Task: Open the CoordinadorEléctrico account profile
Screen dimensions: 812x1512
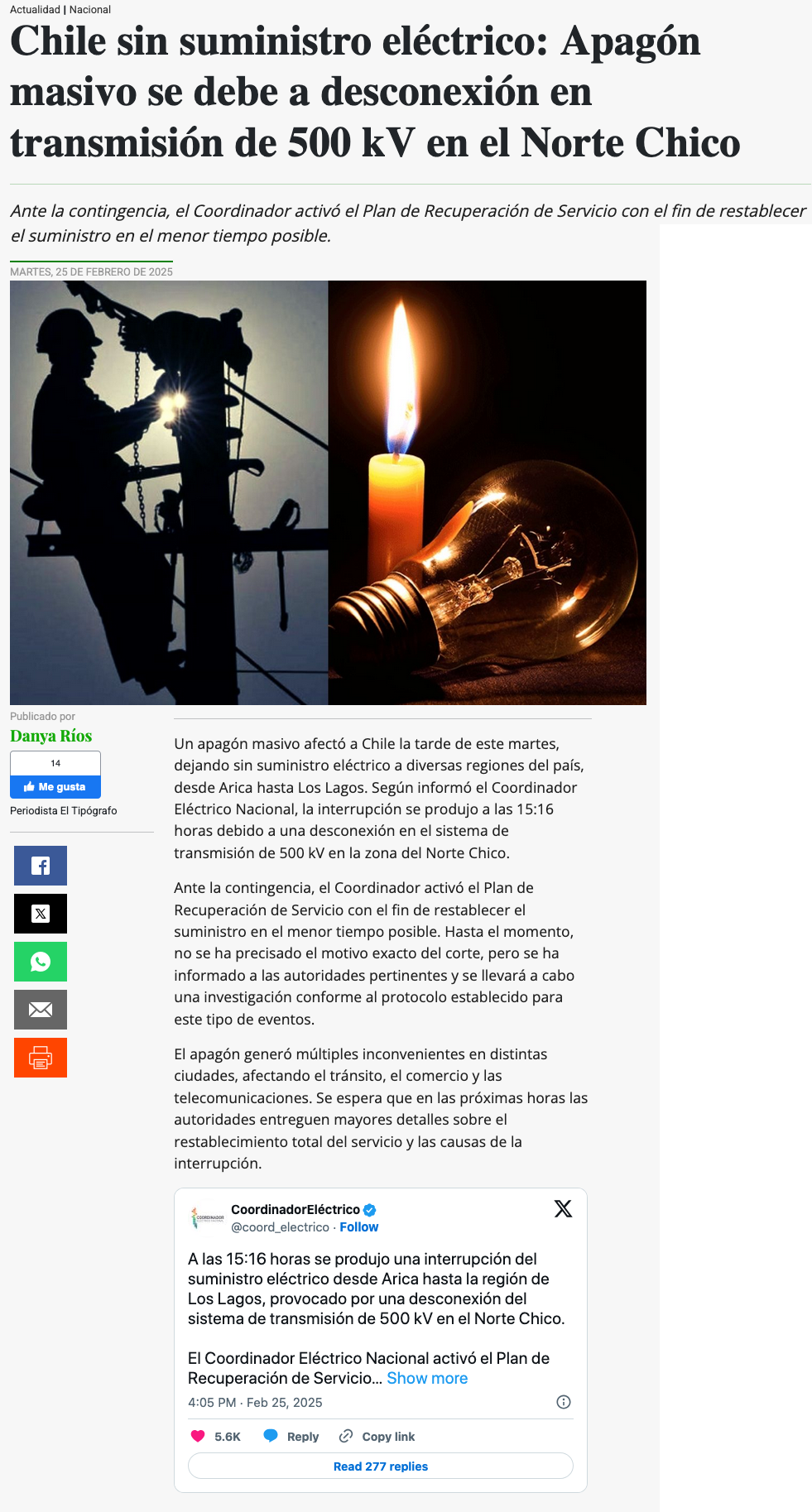Action: pos(295,1210)
